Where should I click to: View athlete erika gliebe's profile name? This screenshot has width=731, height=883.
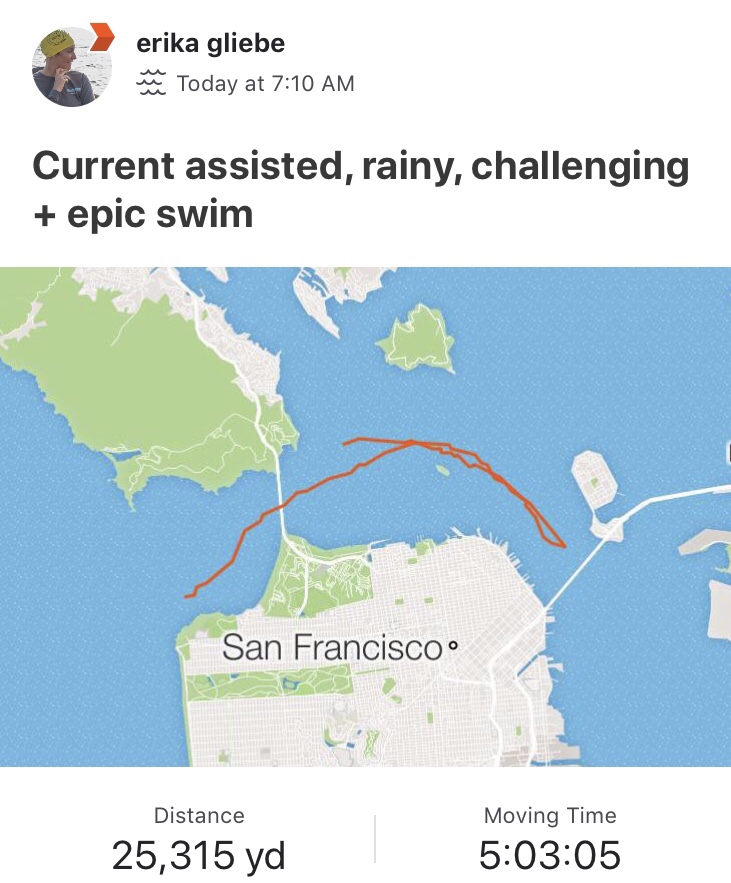click(x=211, y=43)
